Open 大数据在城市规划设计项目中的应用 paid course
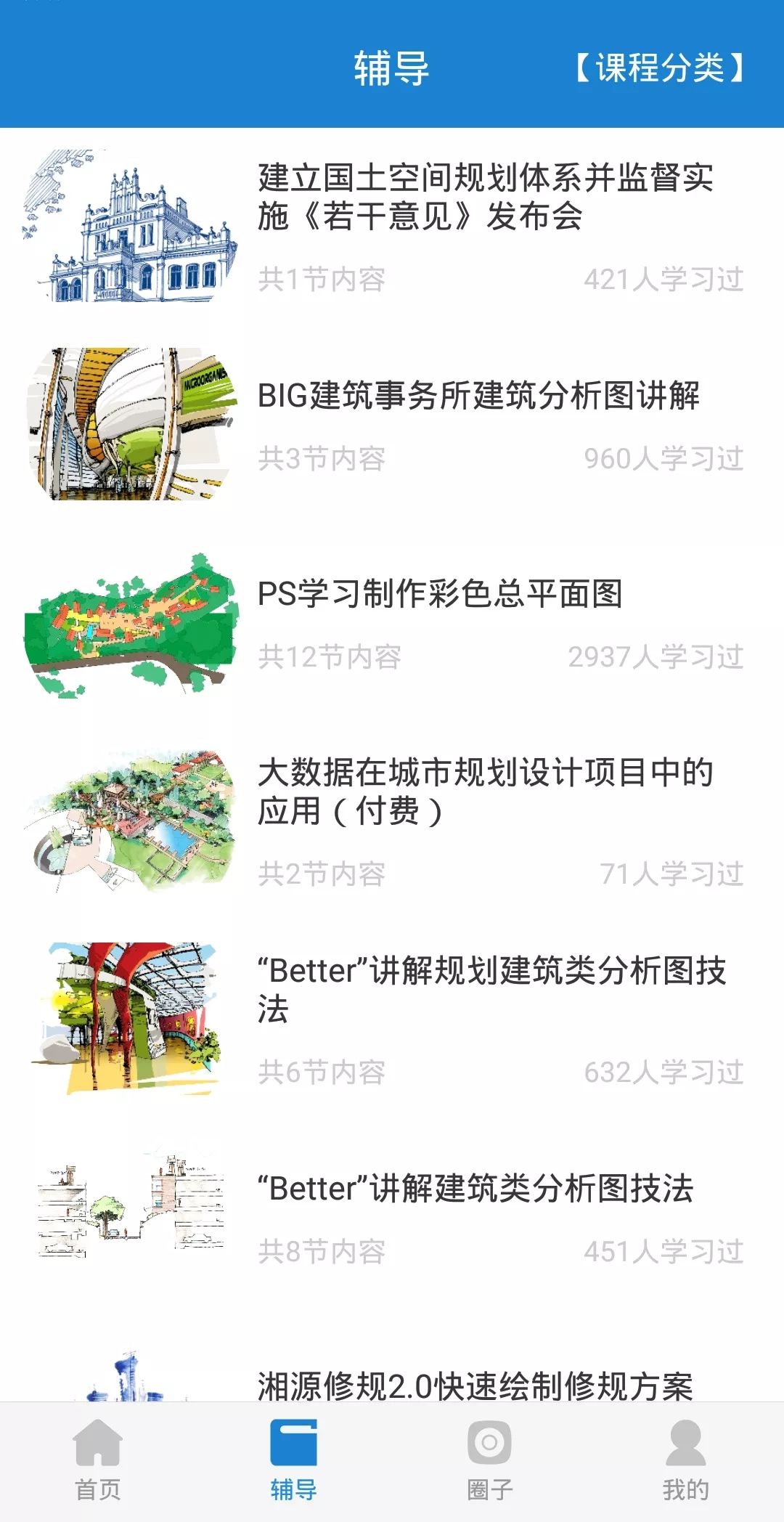This screenshot has height=1522, width=784. [485, 791]
